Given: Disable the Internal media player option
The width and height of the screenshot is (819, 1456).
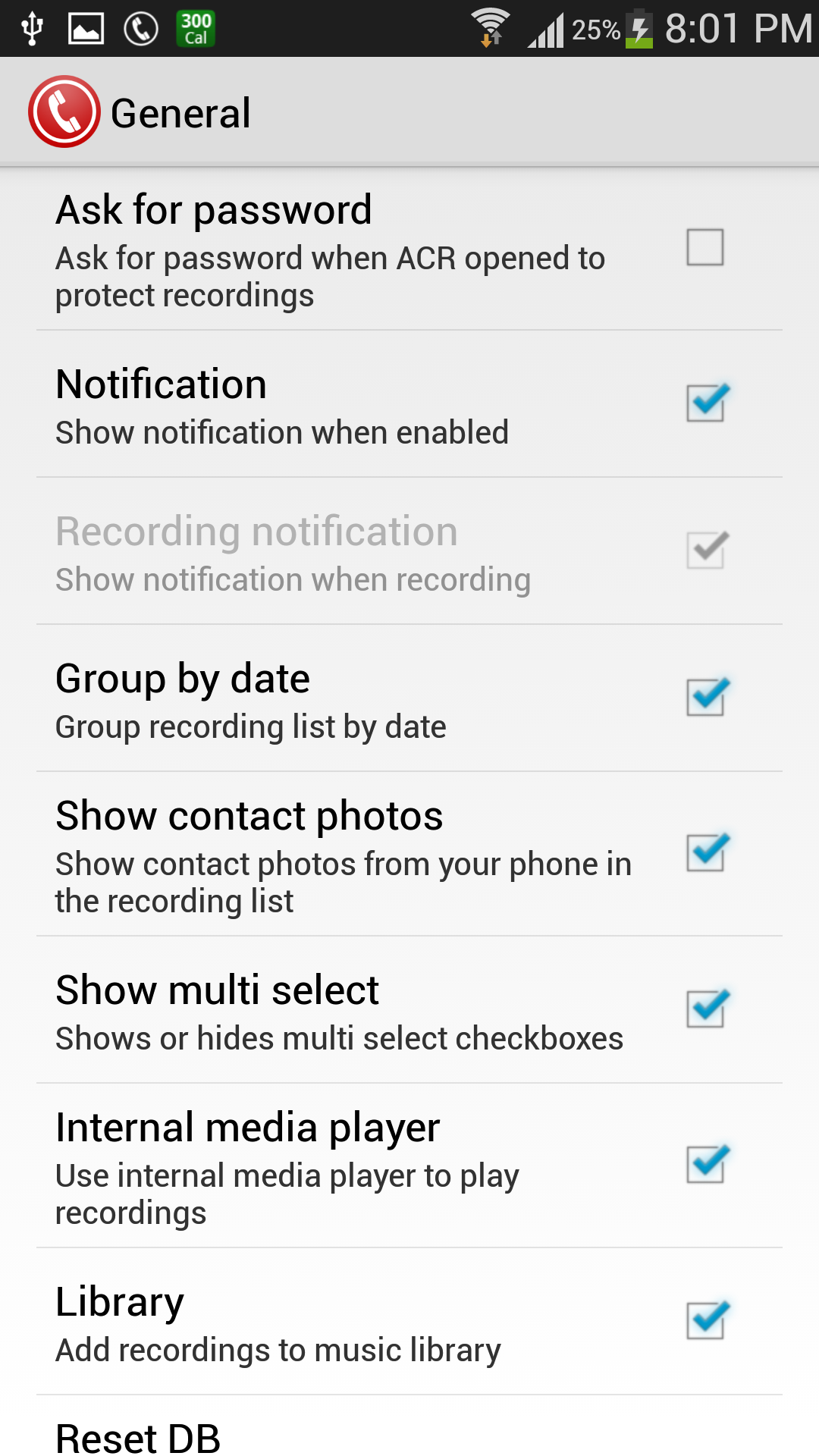Looking at the screenshot, I should pyautogui.click(x=705, y=1164).
